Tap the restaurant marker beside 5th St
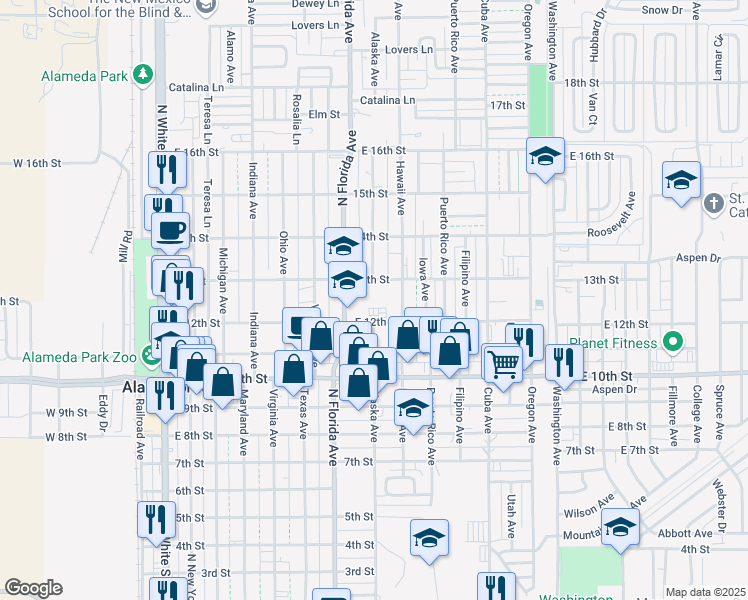The image size is (748, 600). (x=156, y=519)
